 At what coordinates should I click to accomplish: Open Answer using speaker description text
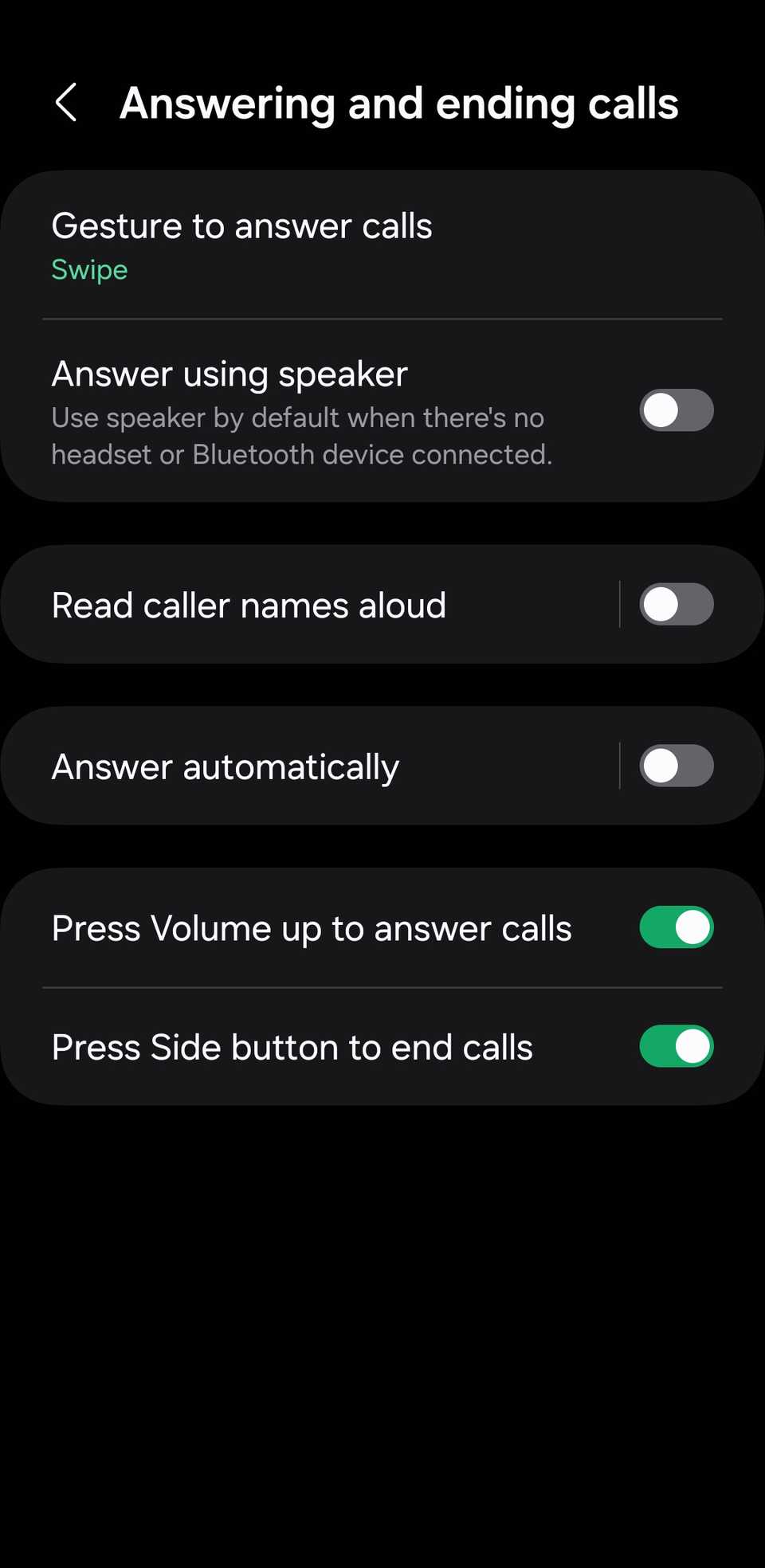point(301,435)
